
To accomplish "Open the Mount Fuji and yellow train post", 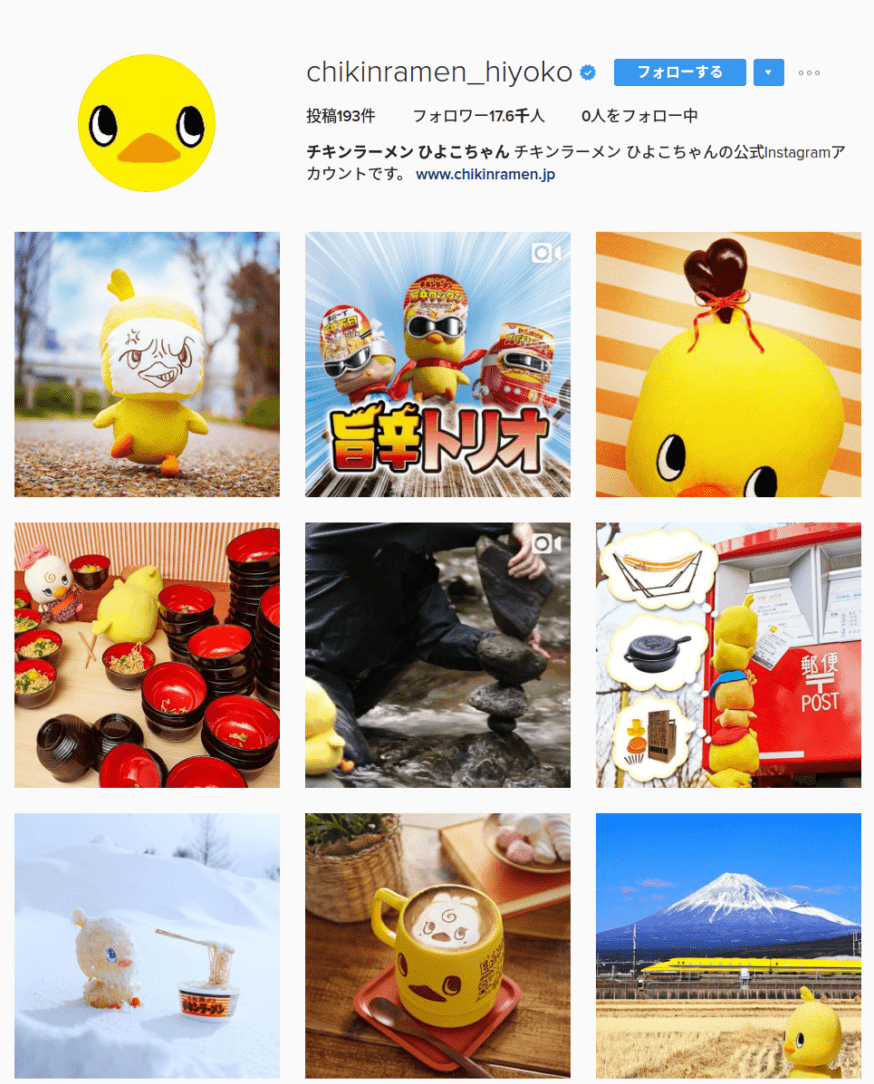I will [x=728, y=945].
